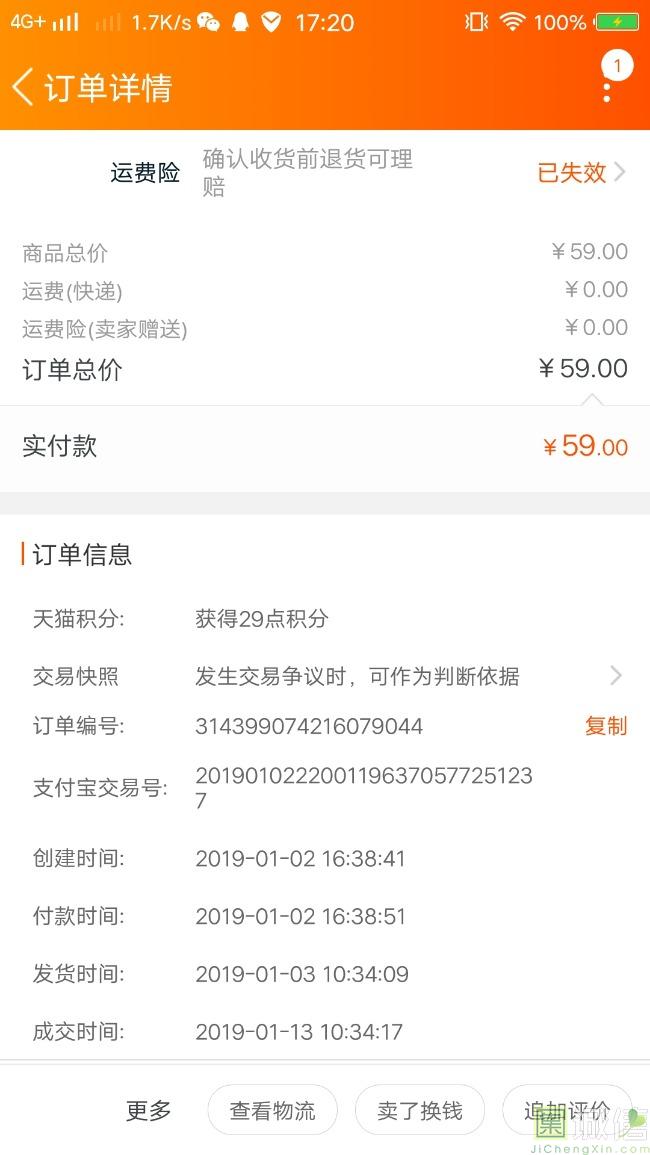650x1155 pixels.
Task: Copy the order number with 复制
Action: point(605,726)
